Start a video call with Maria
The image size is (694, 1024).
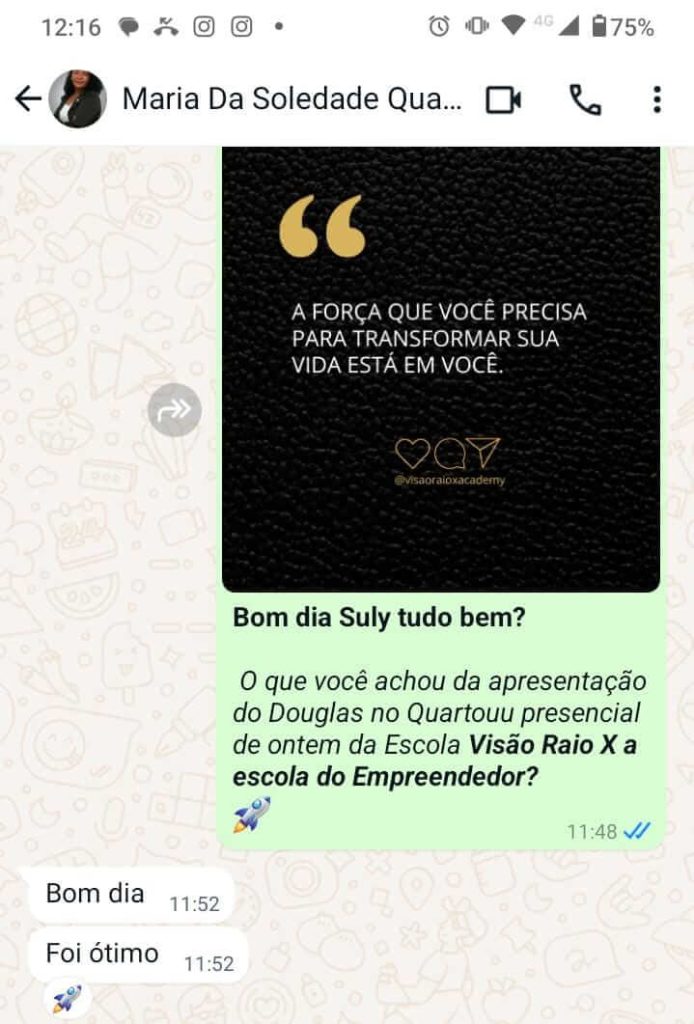(x=503, y=99)
